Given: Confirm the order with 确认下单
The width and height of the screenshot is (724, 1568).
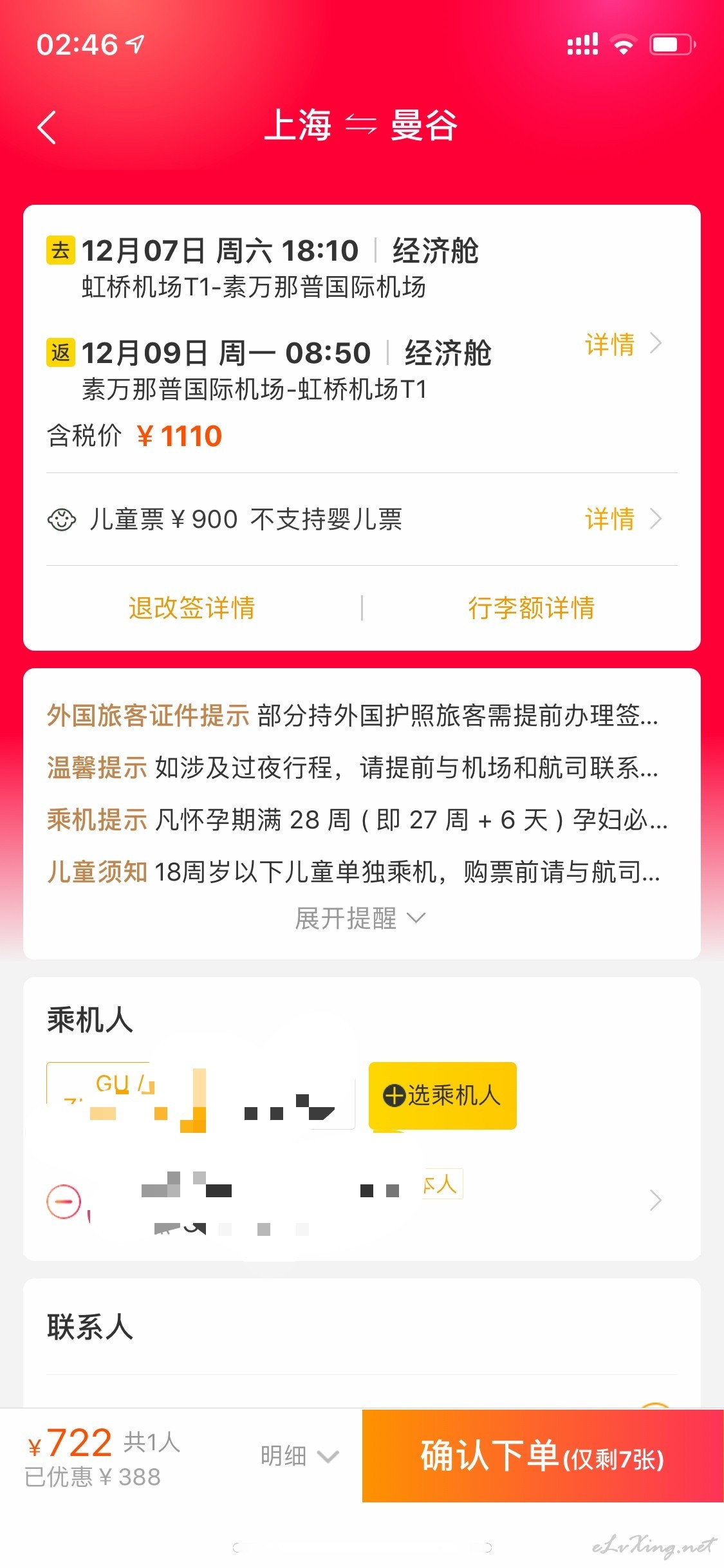Looking at the screenshot, I should [543, 1456].
